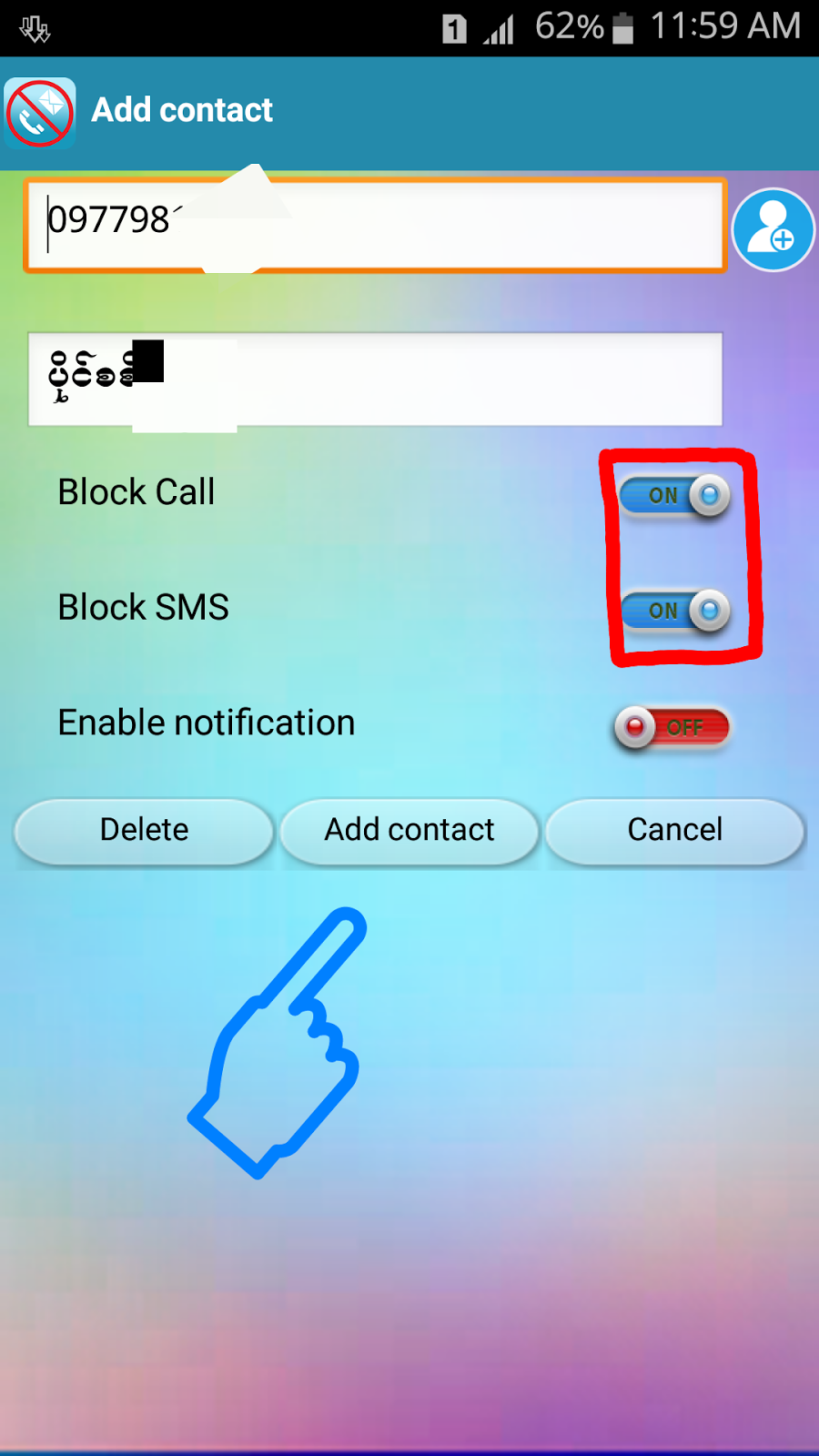This screenshot has width=819, height=1456.
Task: Turn off the Block SMS switch
Action: coord(674,610)
